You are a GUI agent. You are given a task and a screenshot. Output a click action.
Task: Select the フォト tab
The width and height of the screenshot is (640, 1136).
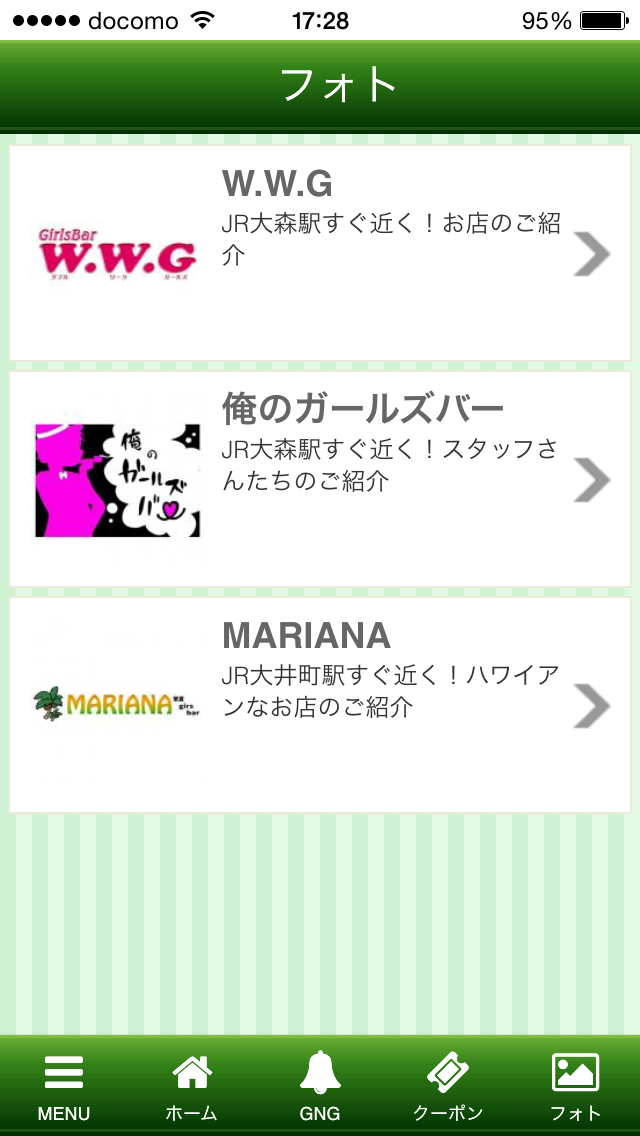tap(576, 1087)
